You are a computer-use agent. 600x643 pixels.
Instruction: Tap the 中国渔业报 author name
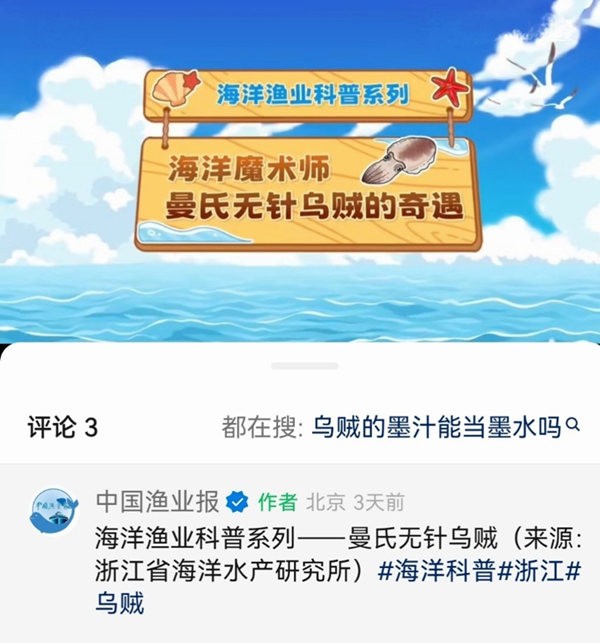pyautogui.click(x=158, y=501)
